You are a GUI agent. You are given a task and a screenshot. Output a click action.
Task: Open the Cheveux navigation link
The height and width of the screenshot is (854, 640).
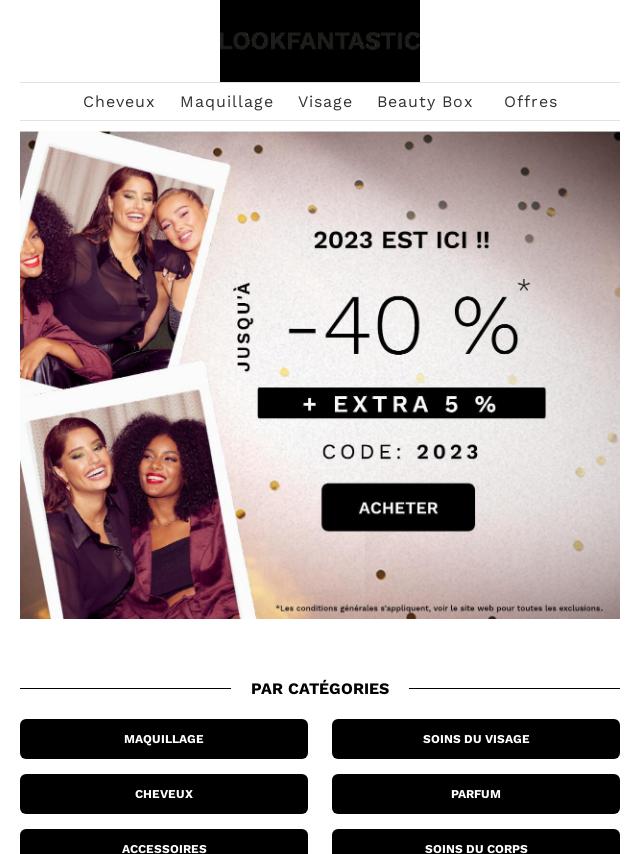(x=119, y=102)
